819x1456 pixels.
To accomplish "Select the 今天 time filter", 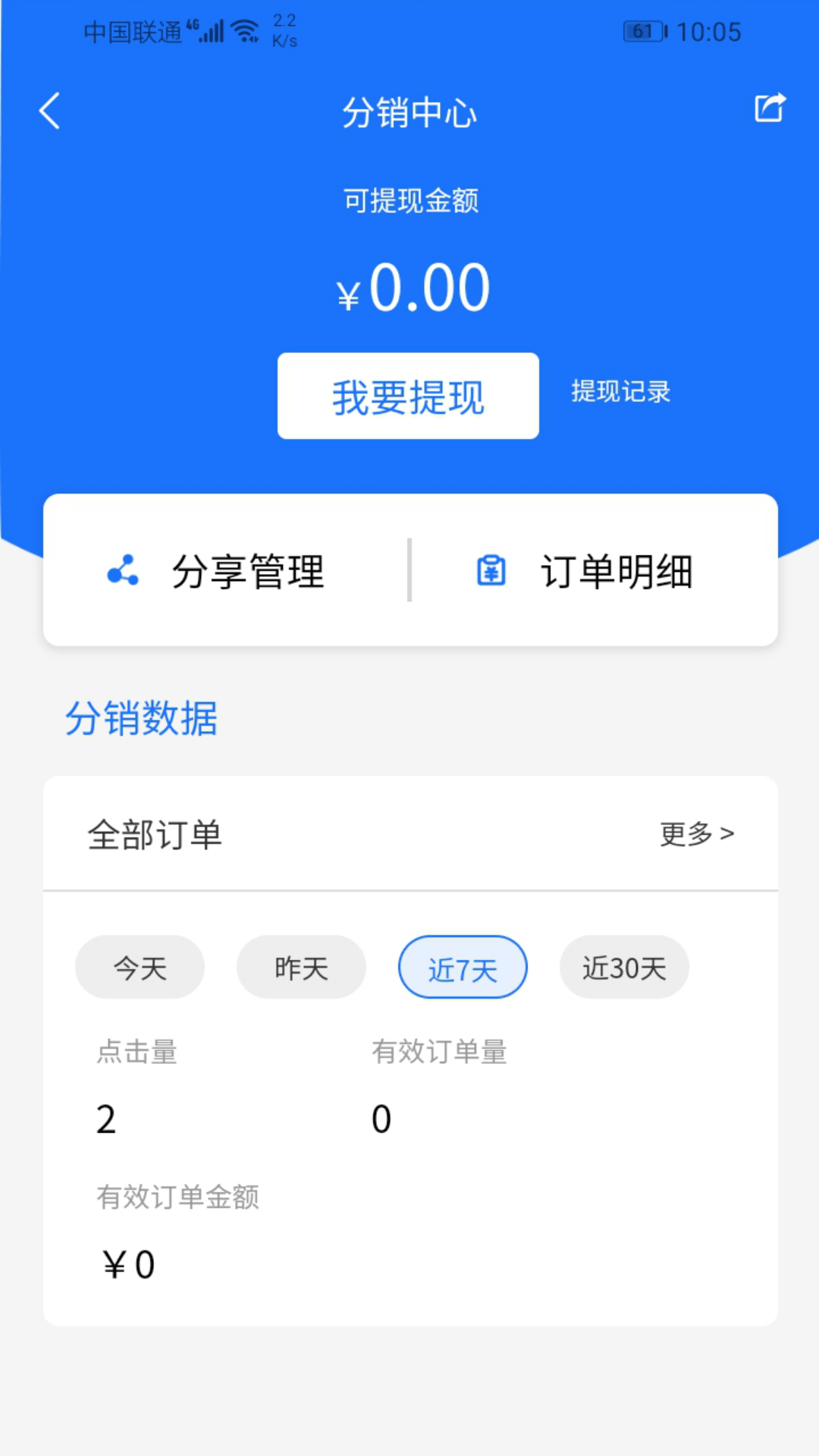I will (140, 967).
